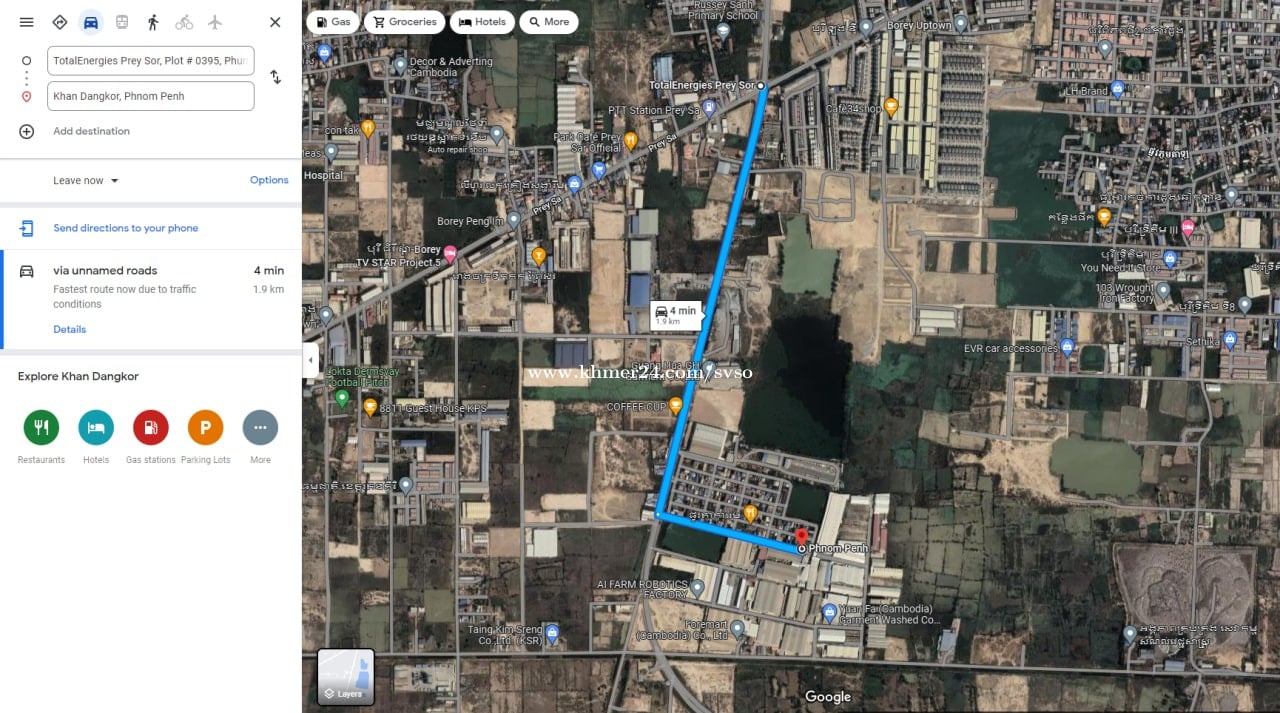Edit the Khan Dangkor destination field
Image resolution: width=1280 pixels, height=713 pixels.
(x=150, y=96)
